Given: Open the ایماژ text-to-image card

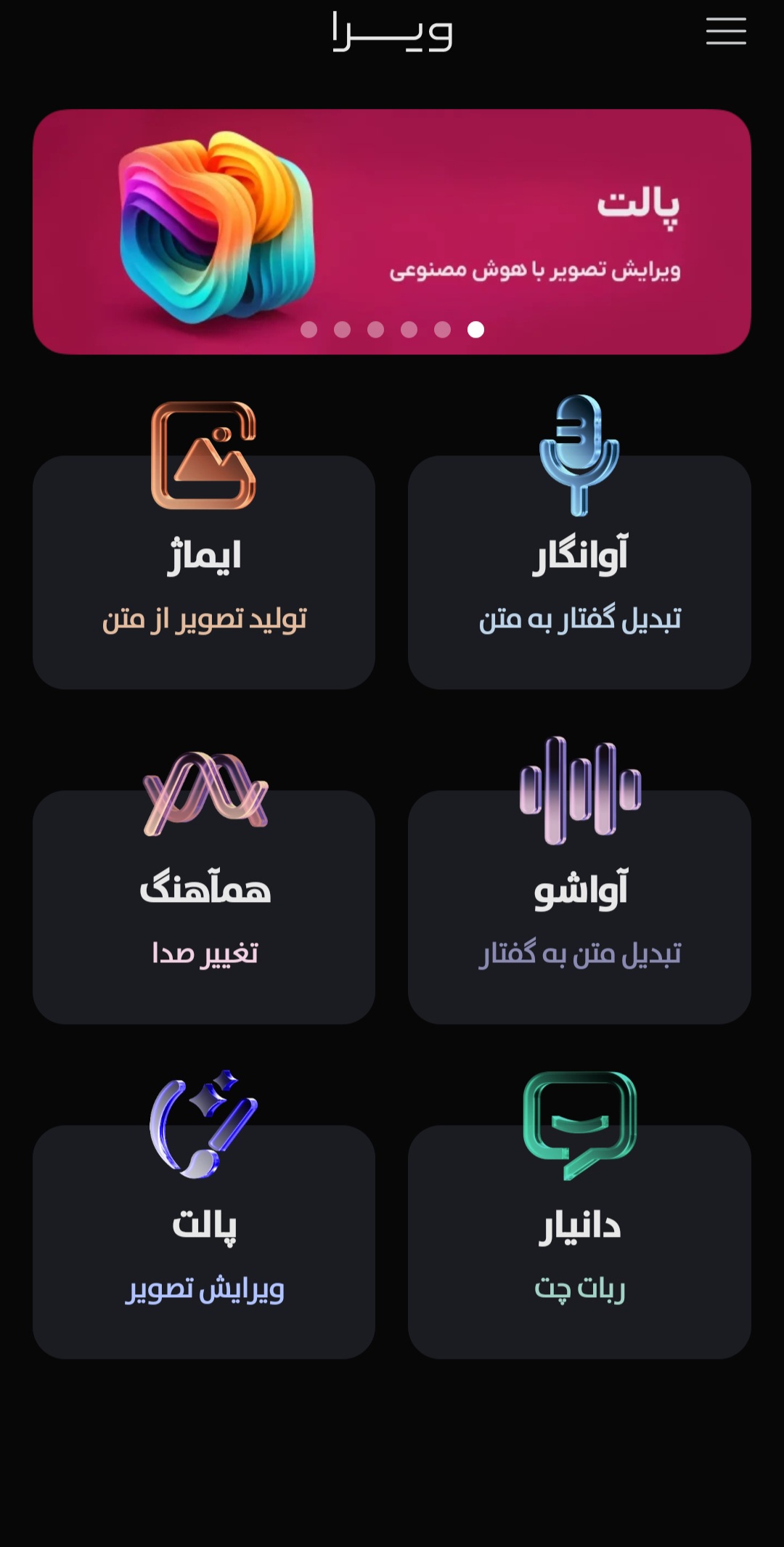Looking at the screenshot, I should pyautogui.click(x=204, y=574).
